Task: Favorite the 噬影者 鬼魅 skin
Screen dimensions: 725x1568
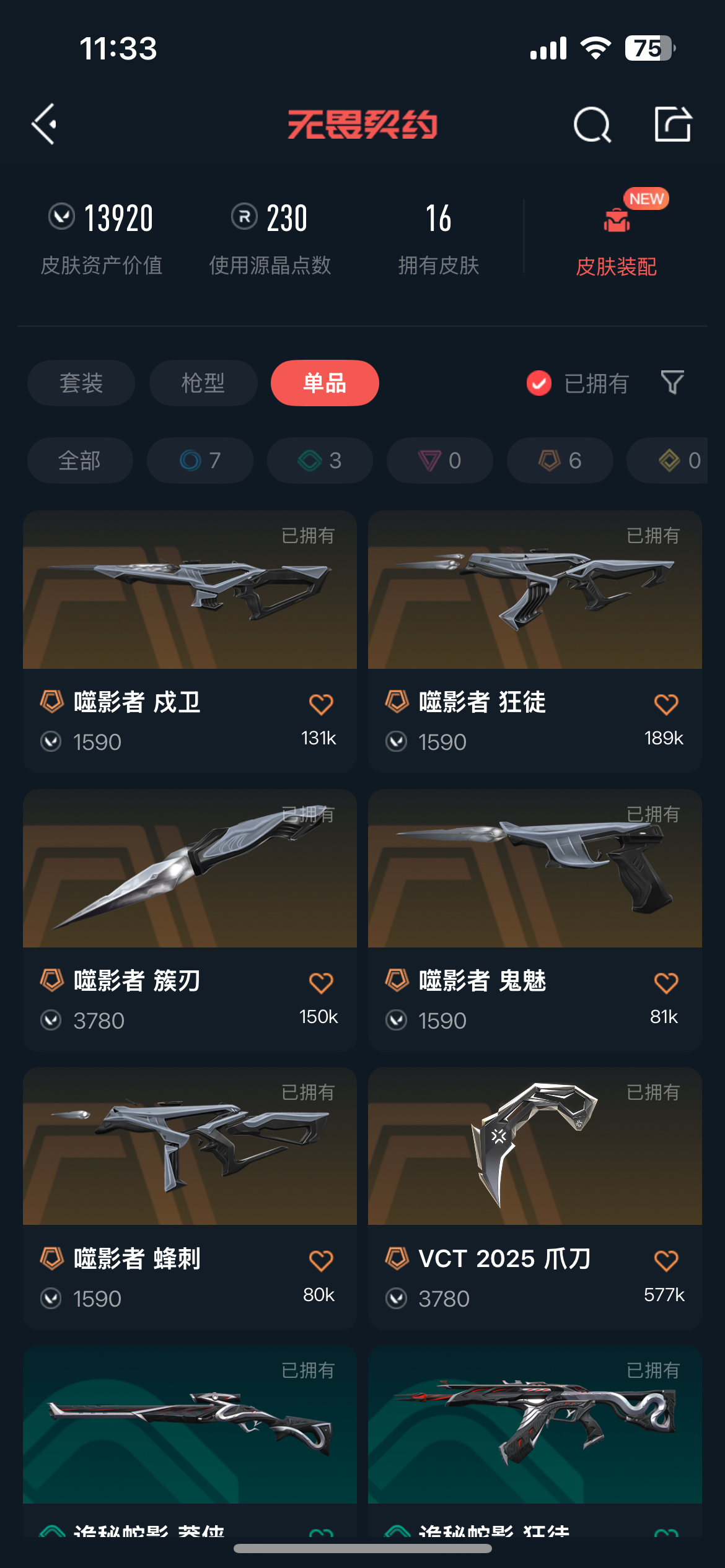Action: tap(666, 983)
